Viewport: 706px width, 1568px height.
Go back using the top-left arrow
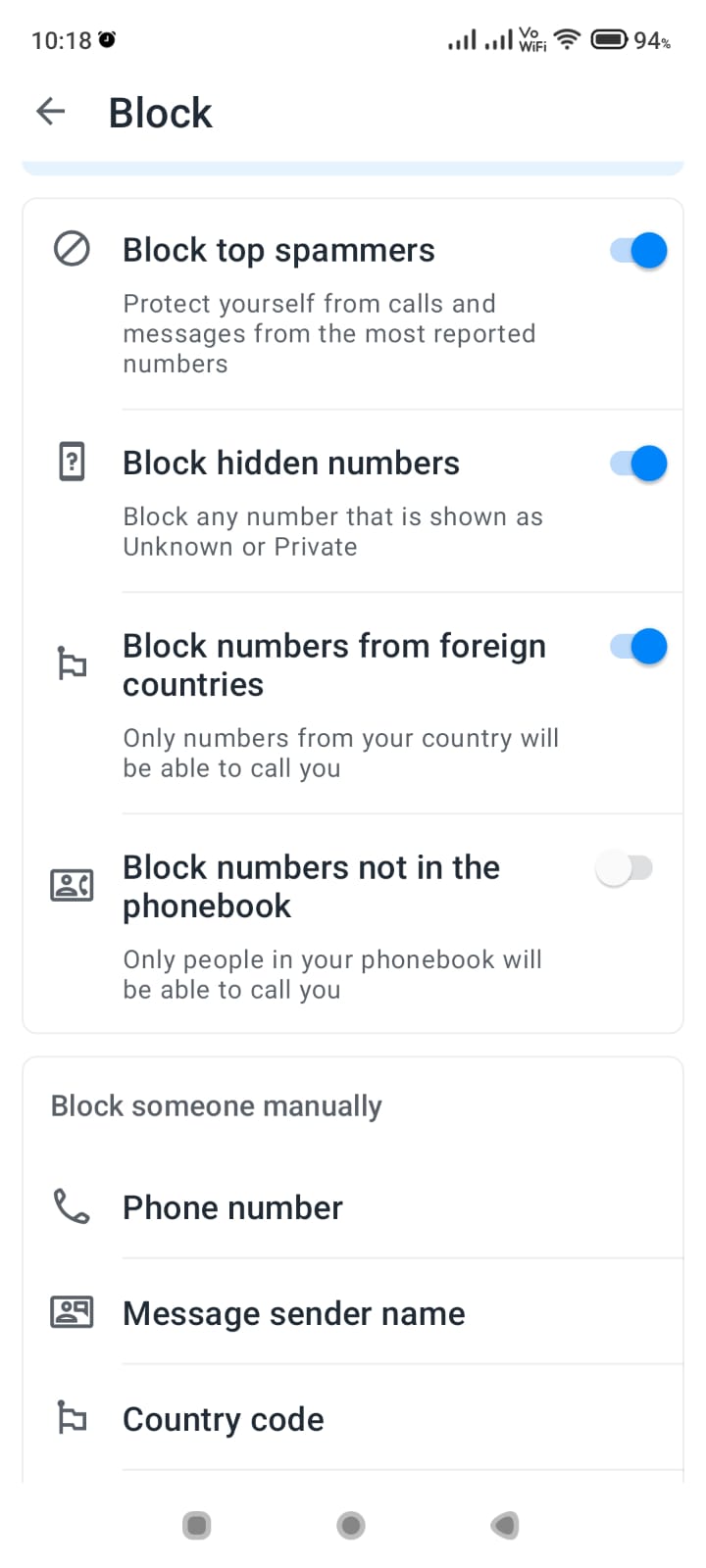point(51,112)
